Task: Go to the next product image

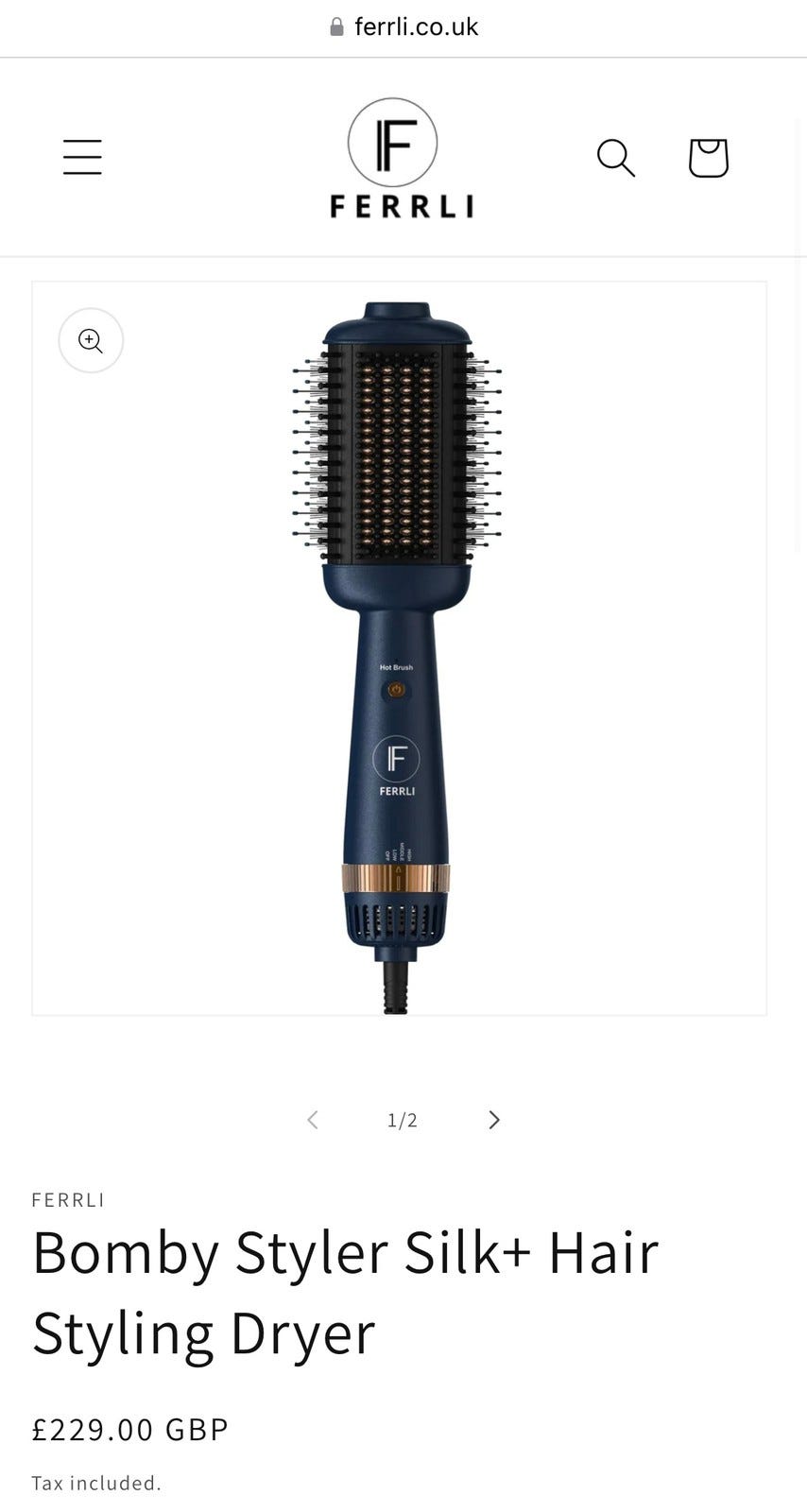Action: click(493, 1120)
